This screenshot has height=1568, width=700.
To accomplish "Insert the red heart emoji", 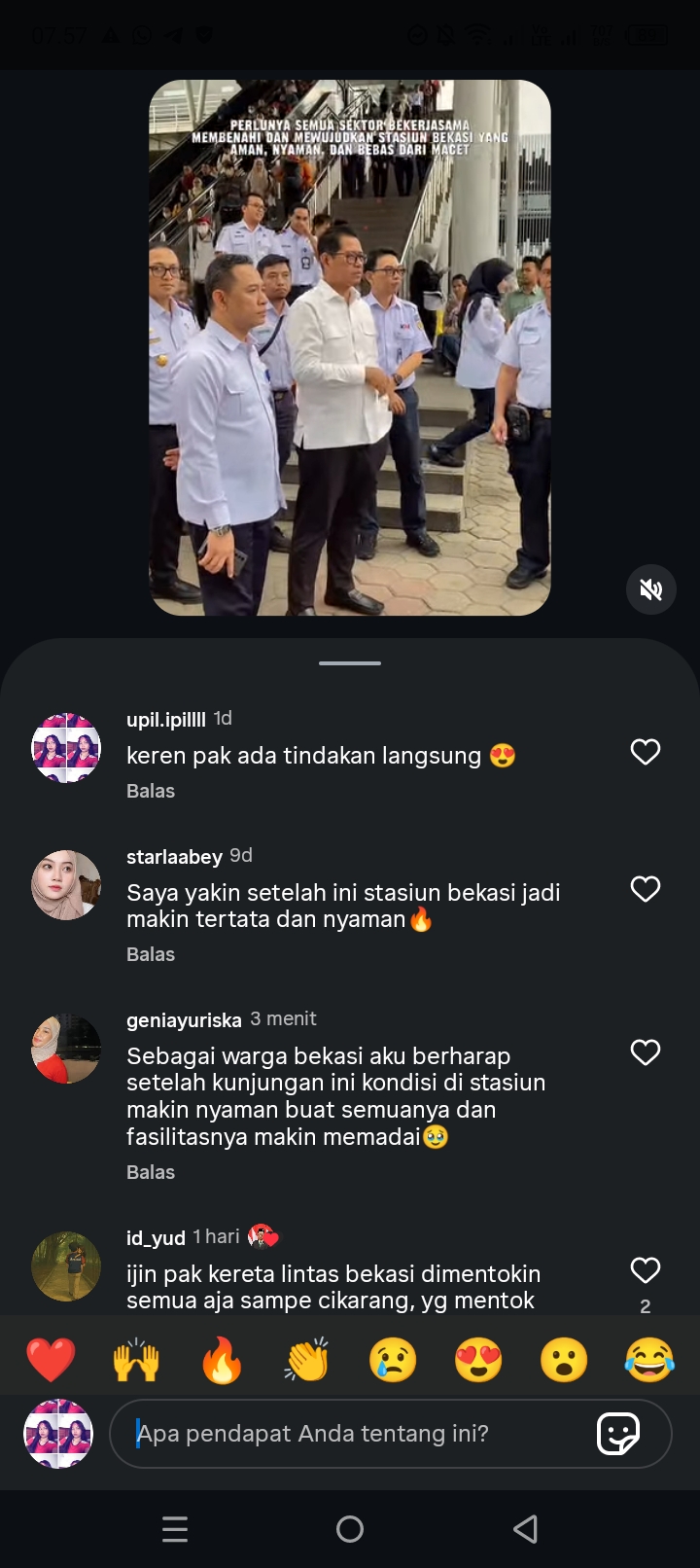I will click(51, 1359).
